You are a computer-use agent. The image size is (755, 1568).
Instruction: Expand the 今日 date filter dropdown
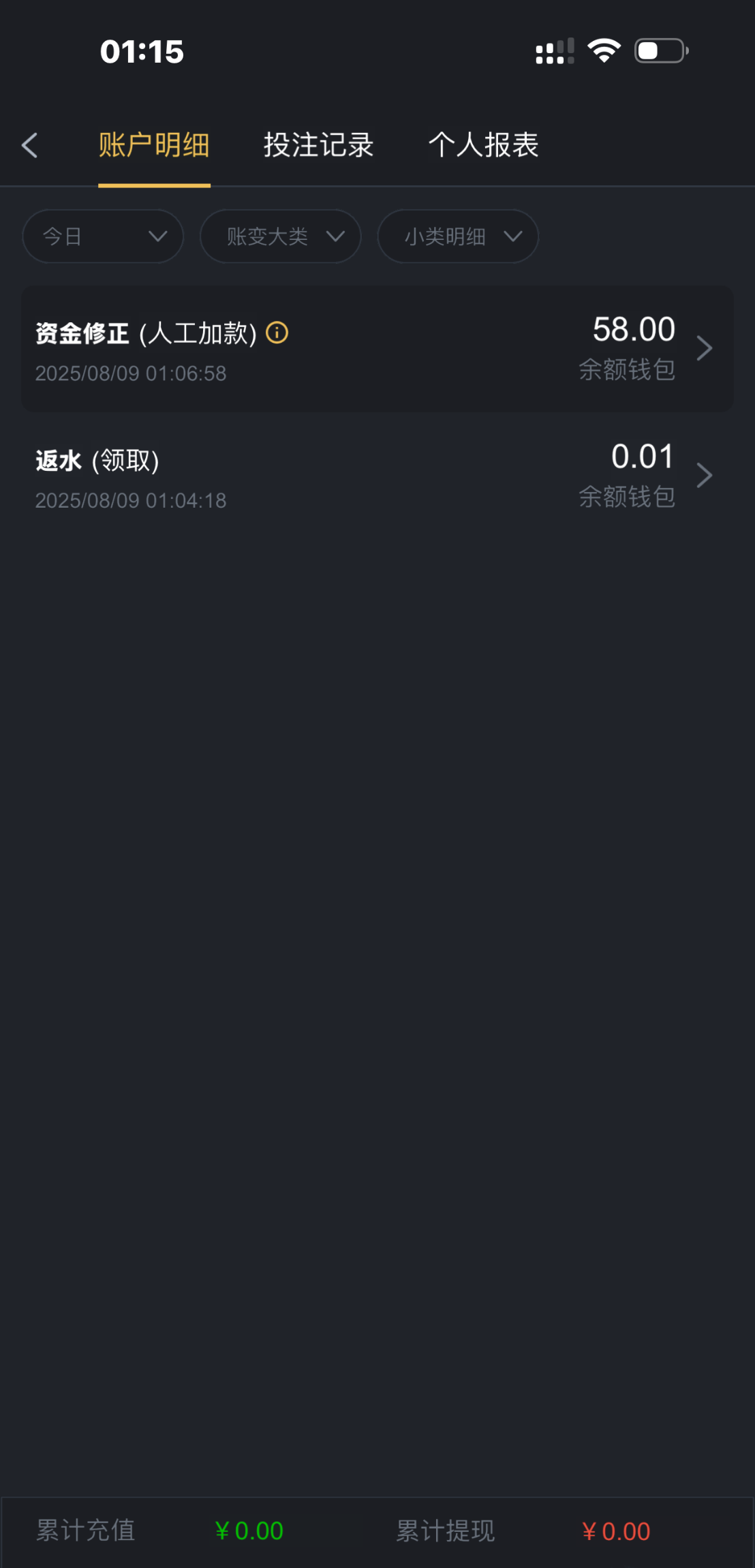pos(103,236)
